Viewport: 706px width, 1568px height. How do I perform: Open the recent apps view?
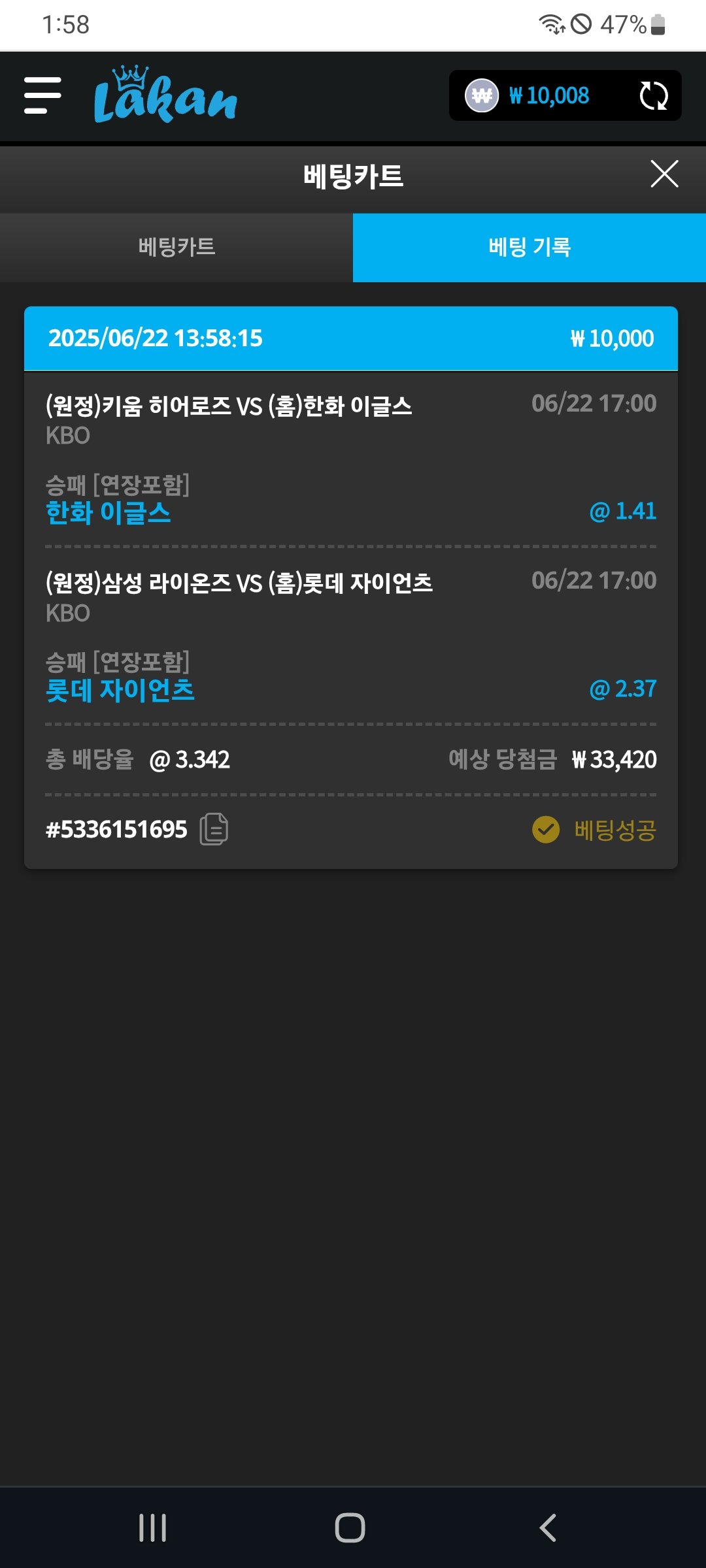click(153, 1527)
